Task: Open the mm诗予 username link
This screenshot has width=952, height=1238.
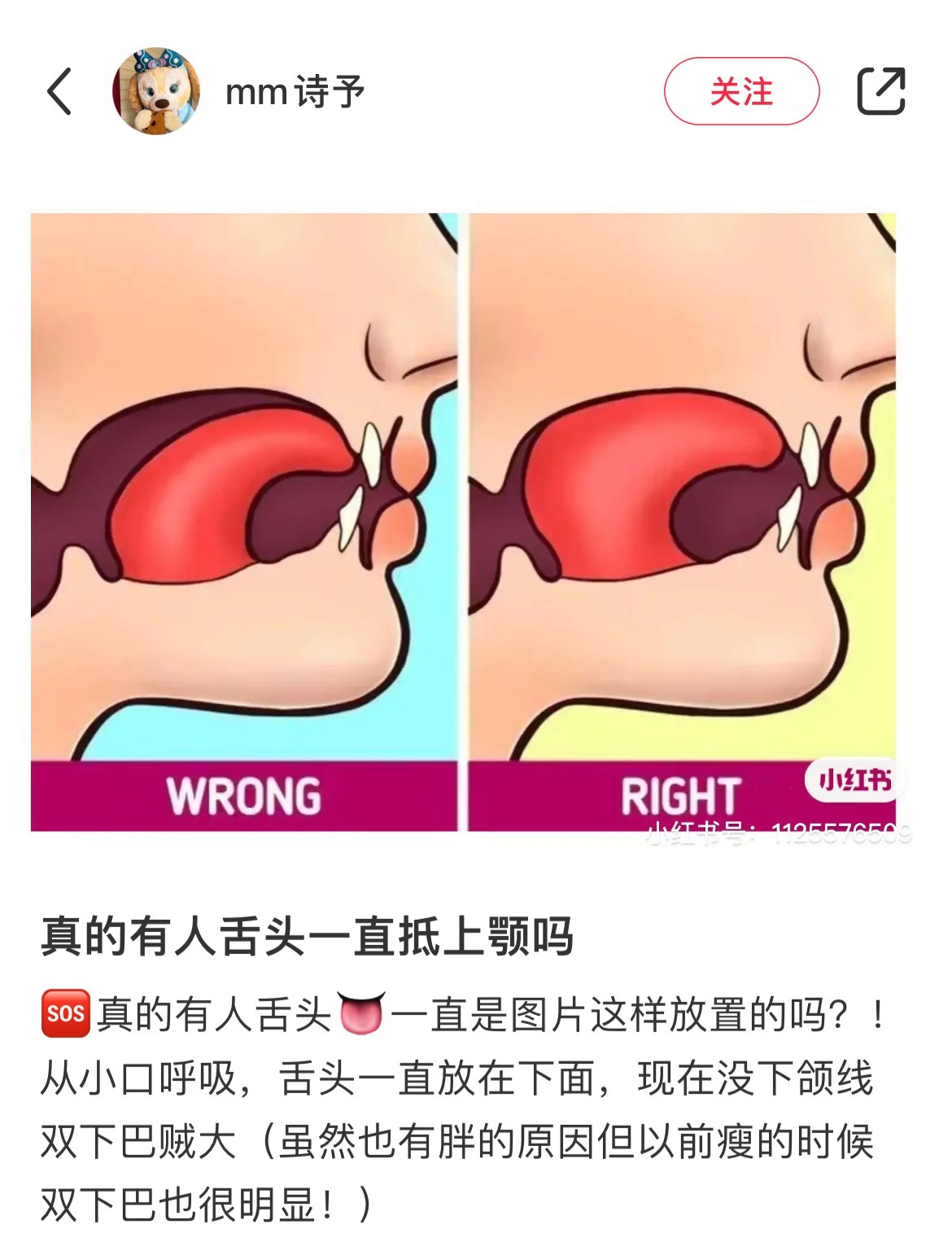Action: click(295, 92)
